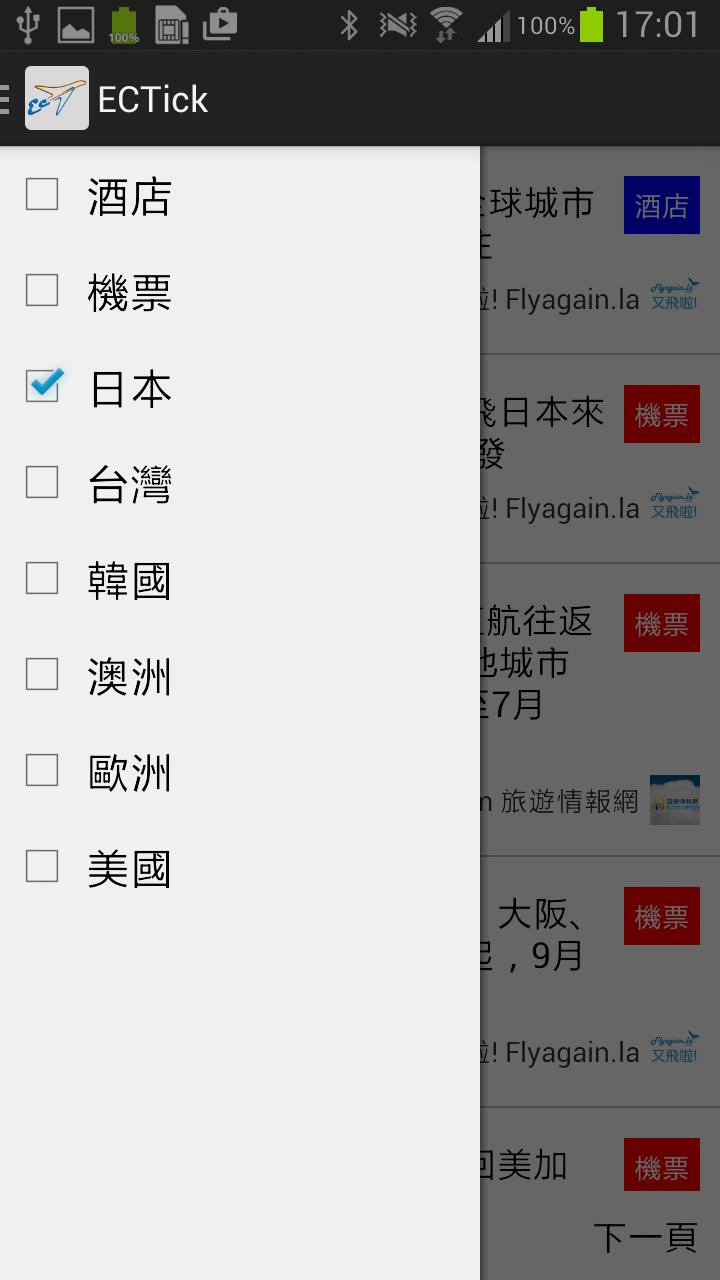Screen dimensions: 720x1280
Task: Toggle the 歐洲 checkbox
Action: click(42, 770)
